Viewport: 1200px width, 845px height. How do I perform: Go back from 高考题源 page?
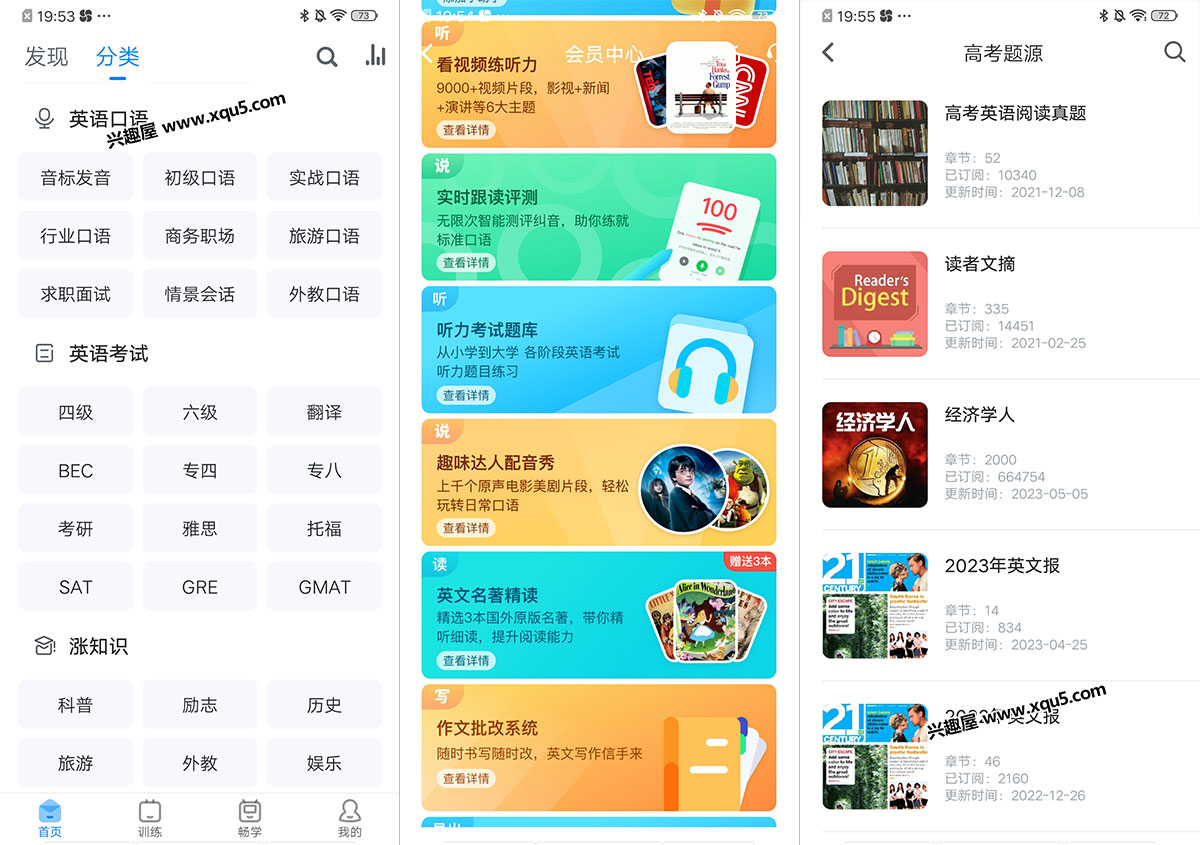click(x=828, y=53)
